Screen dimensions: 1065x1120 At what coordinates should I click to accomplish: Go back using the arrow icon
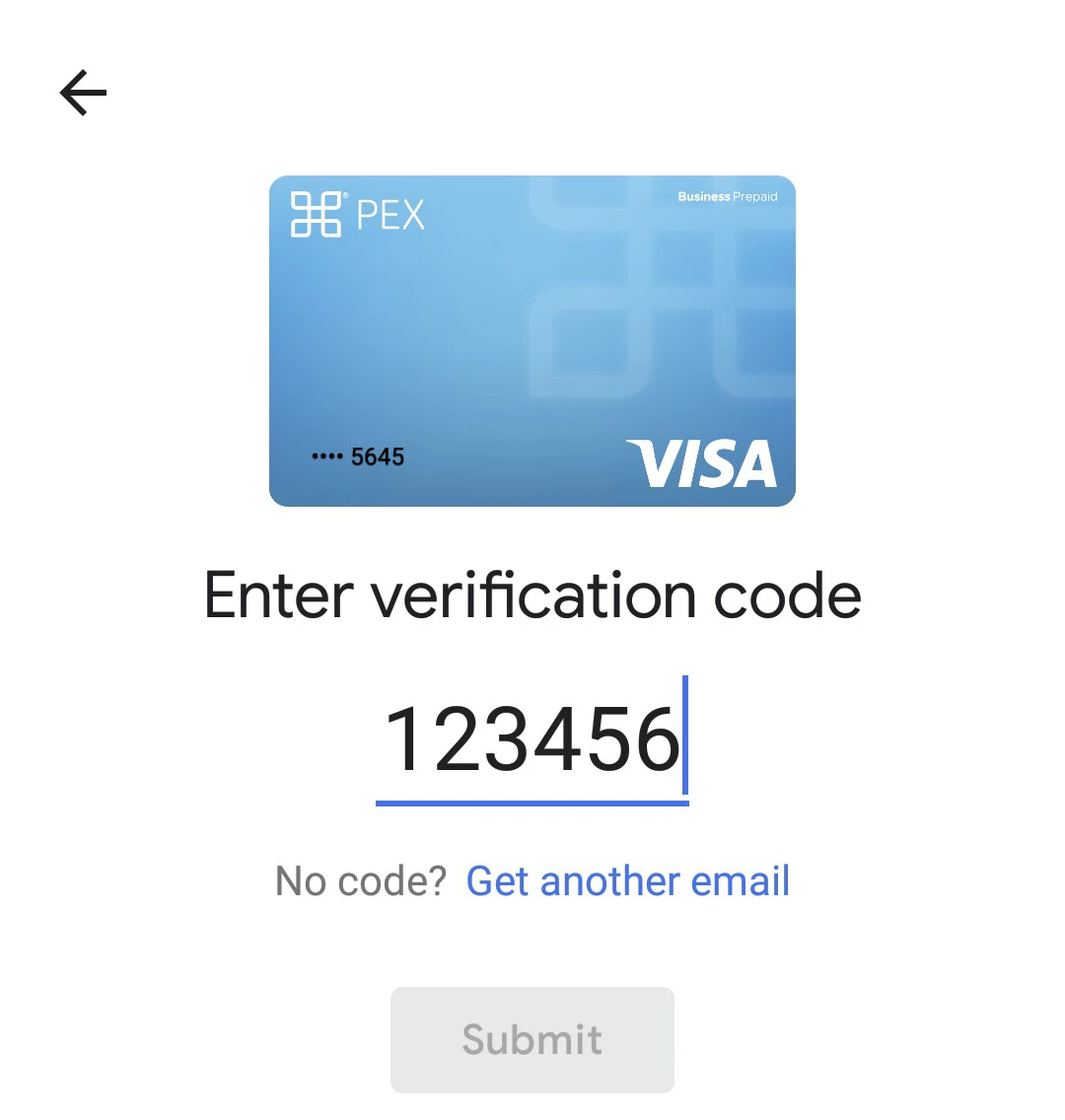(x=83, y=94)
